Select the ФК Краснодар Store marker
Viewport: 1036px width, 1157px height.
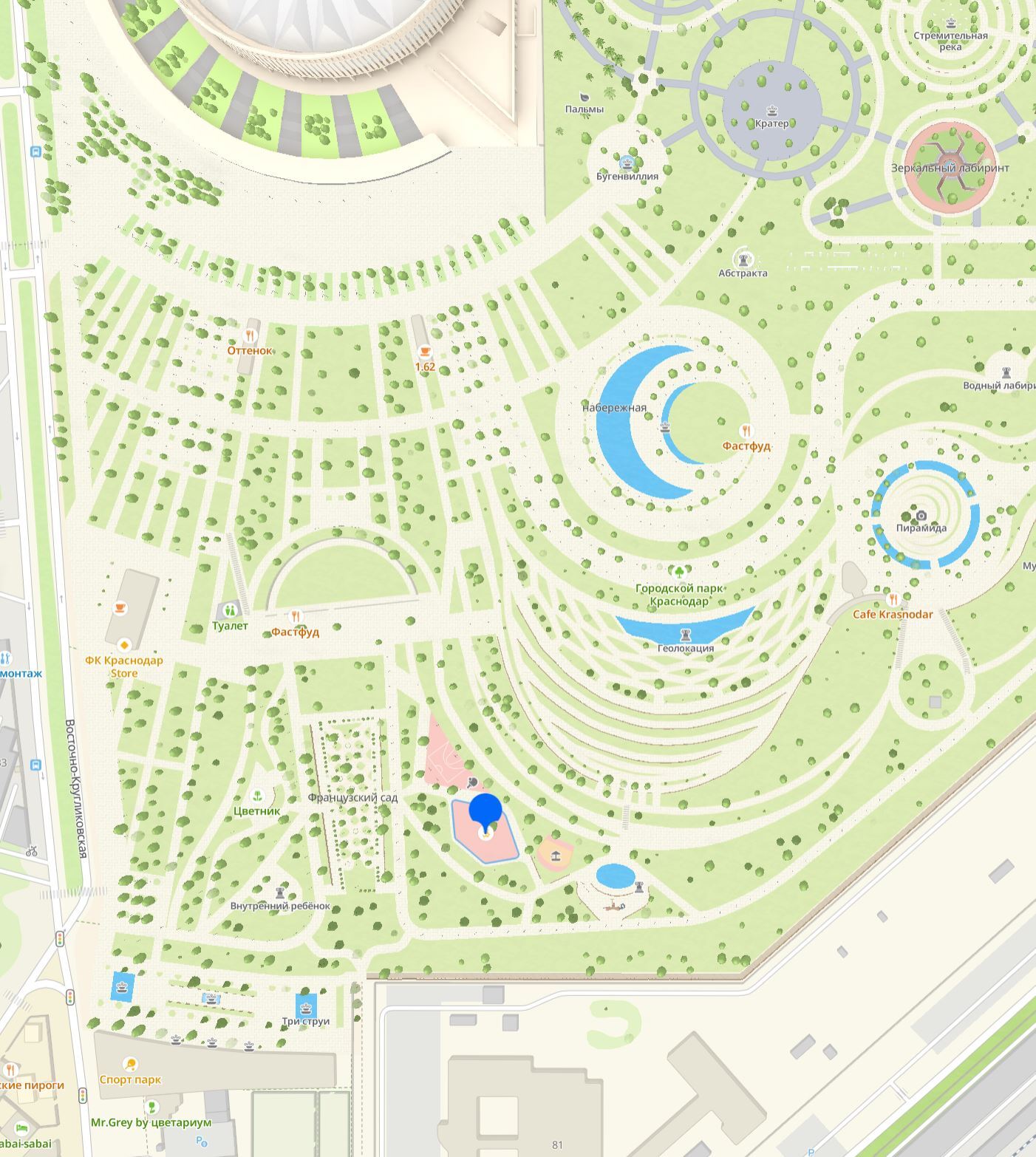pos(123,645)
